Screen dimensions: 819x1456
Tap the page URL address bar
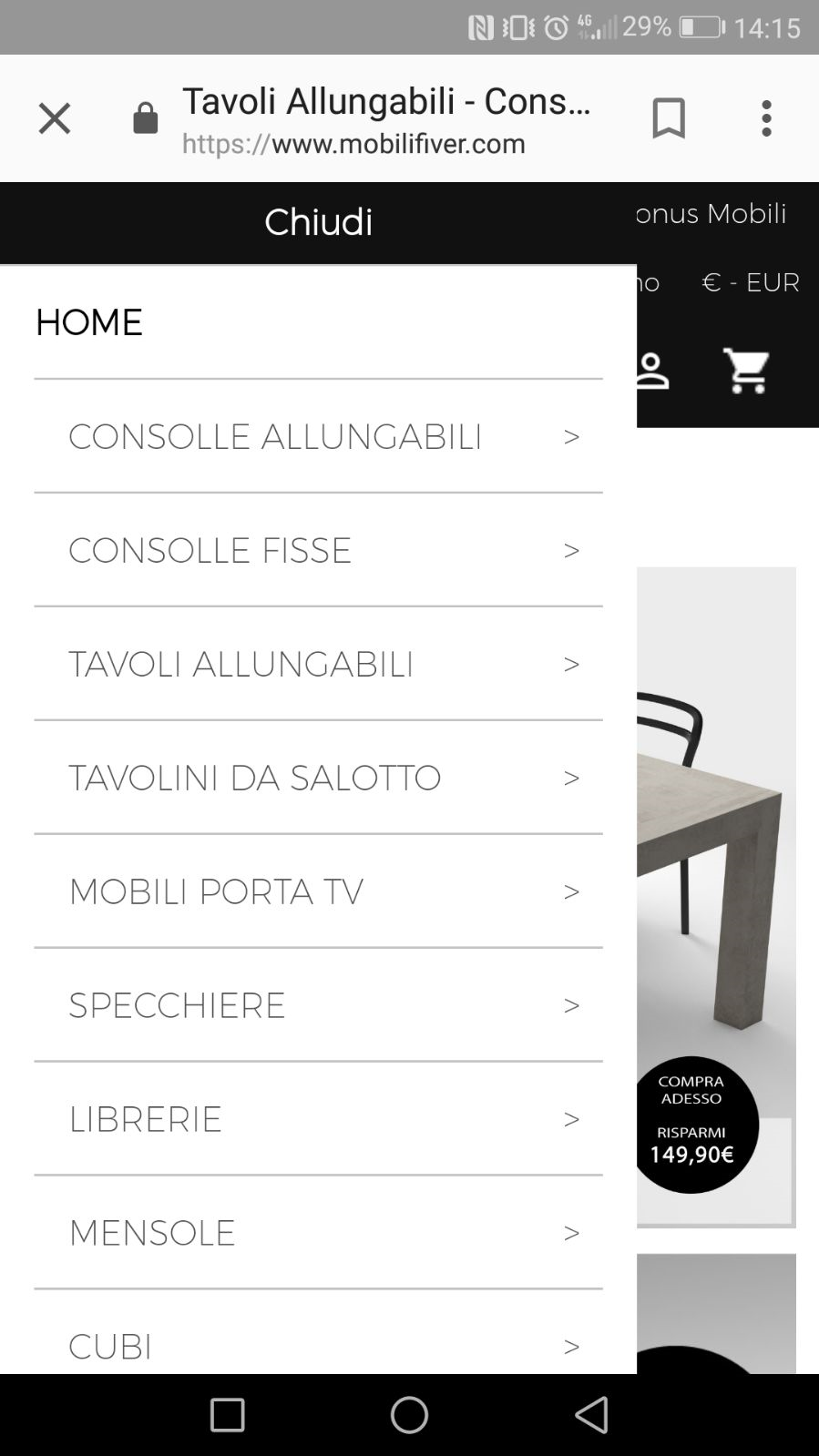(387, 120)
